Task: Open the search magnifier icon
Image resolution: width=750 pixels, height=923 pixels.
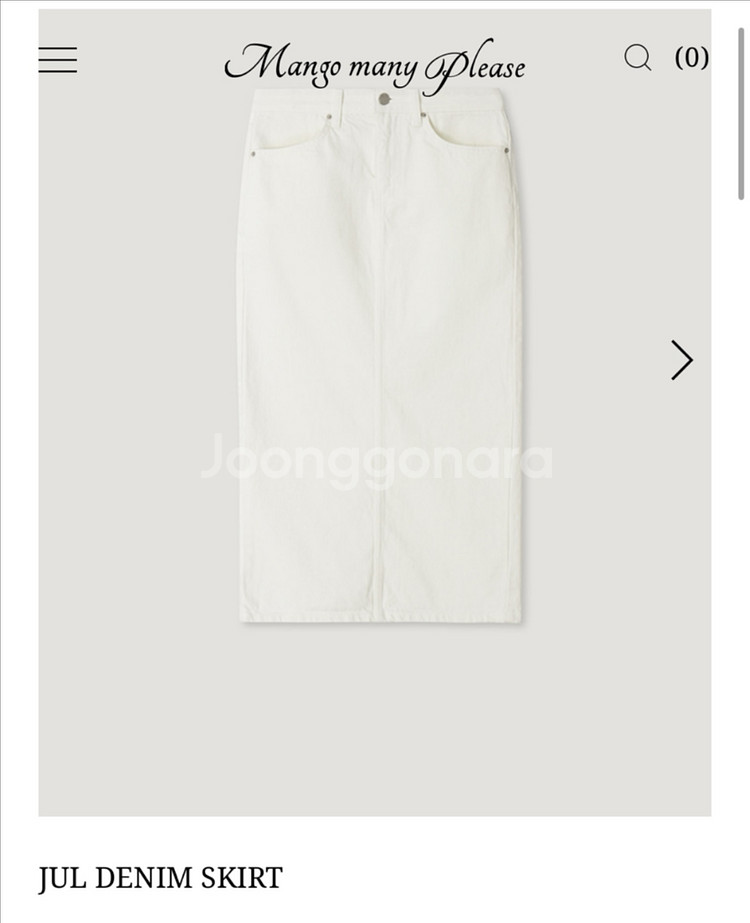Action: tap(637, 58)
